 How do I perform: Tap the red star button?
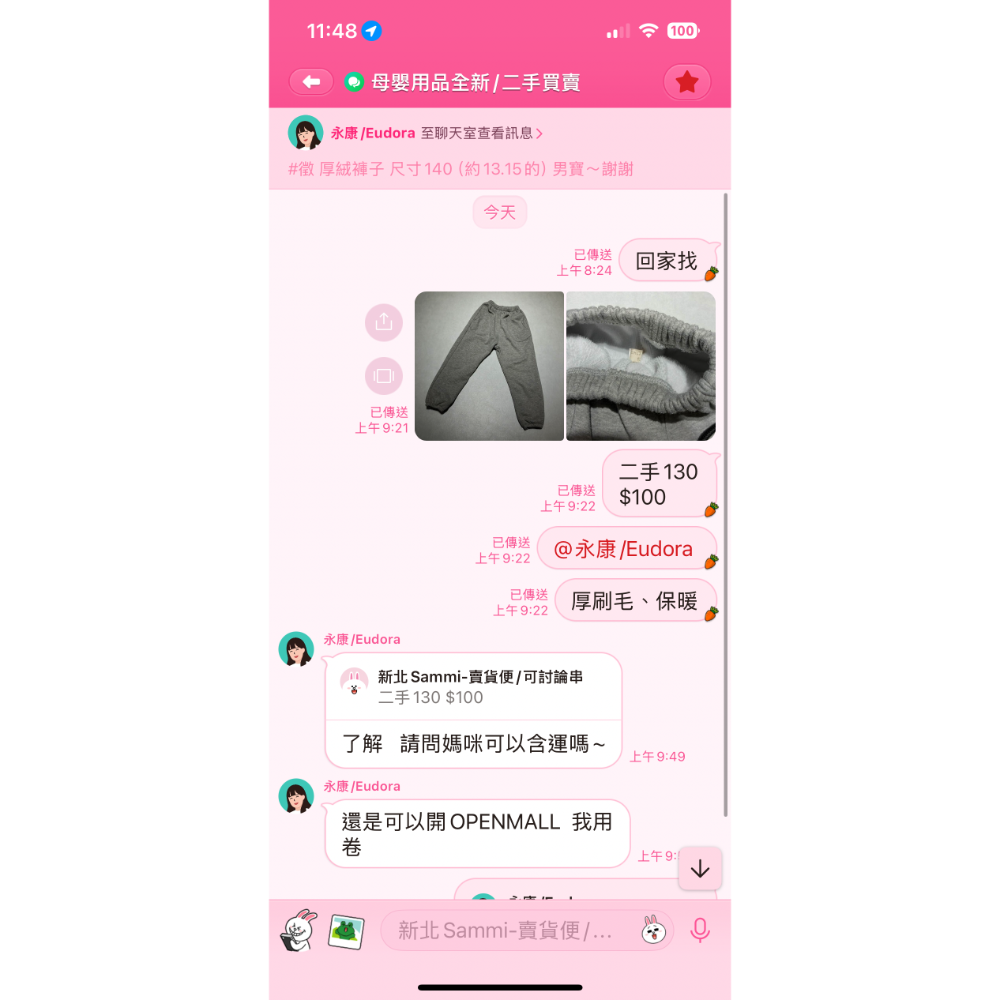687,82
